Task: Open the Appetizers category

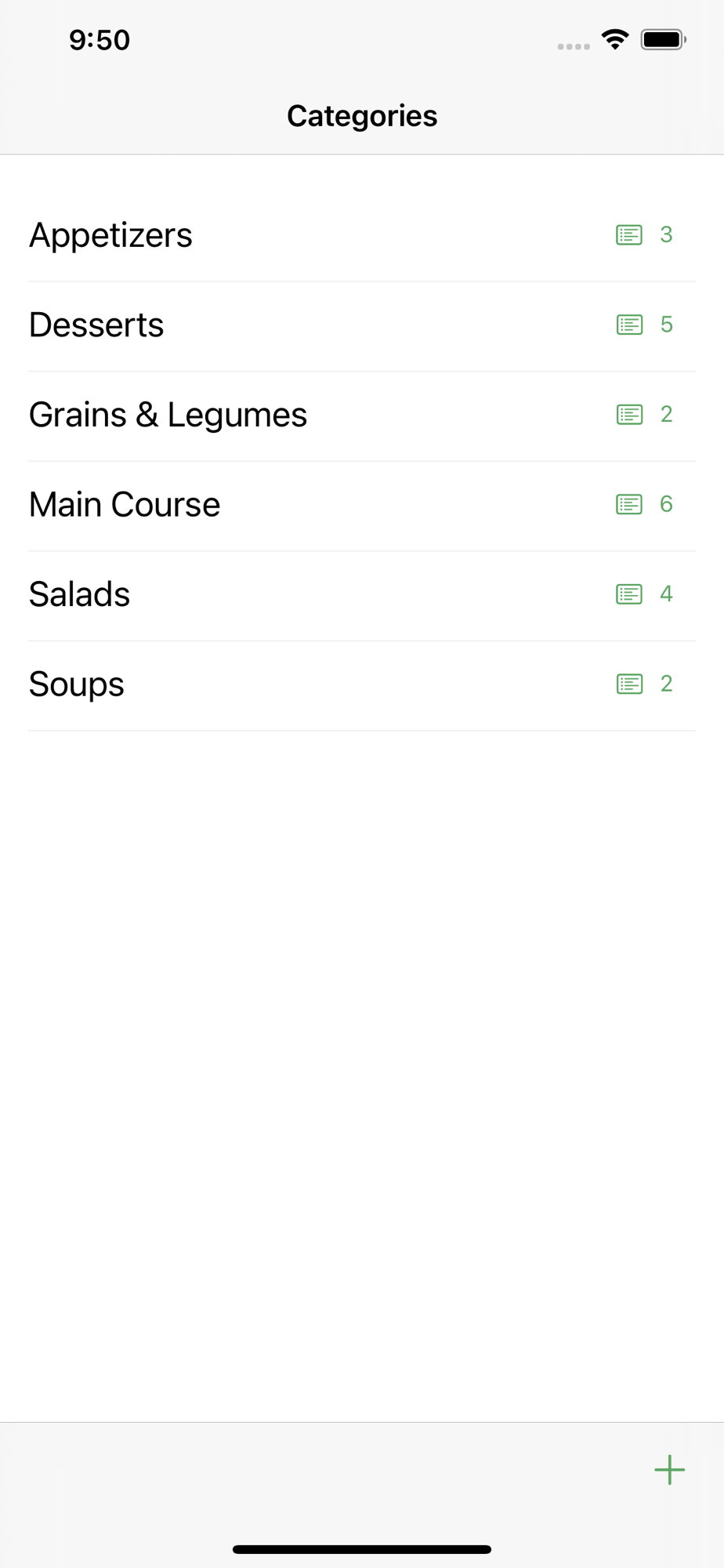Action: point(110,235)
